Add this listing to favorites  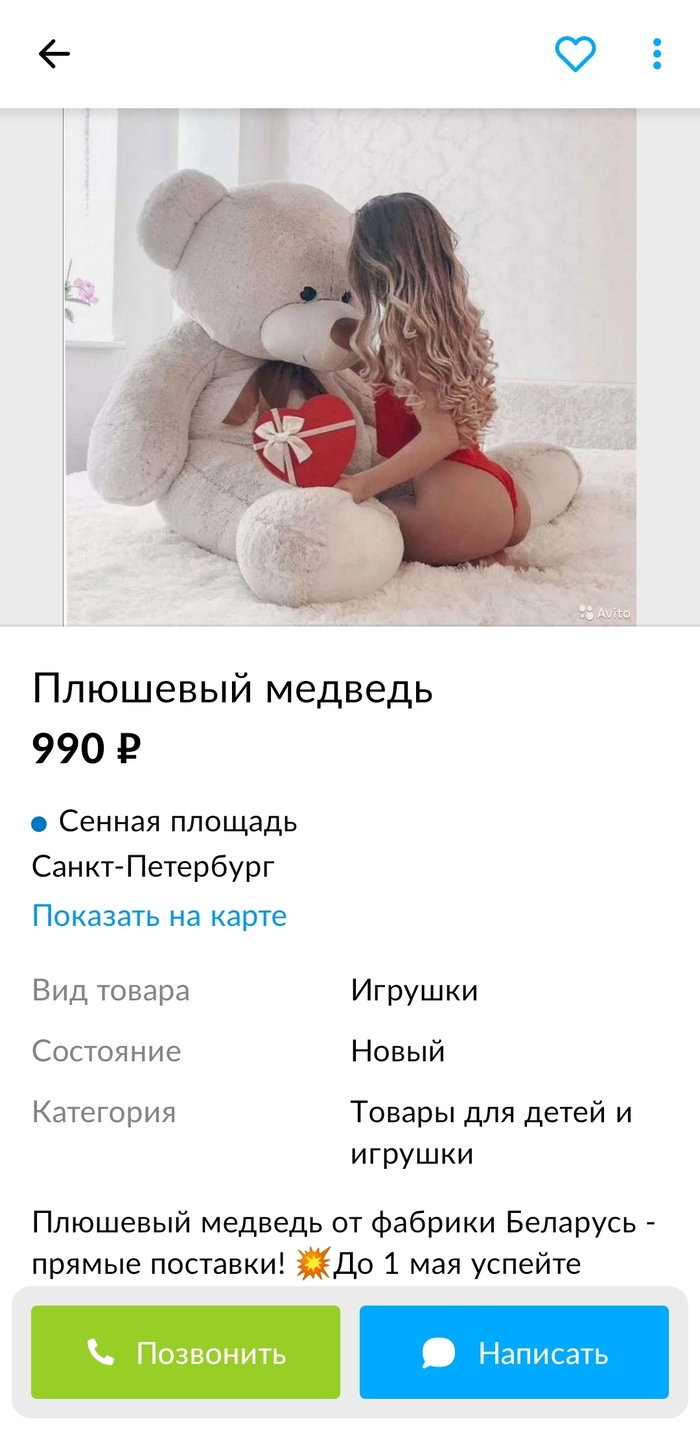point(575,54)
